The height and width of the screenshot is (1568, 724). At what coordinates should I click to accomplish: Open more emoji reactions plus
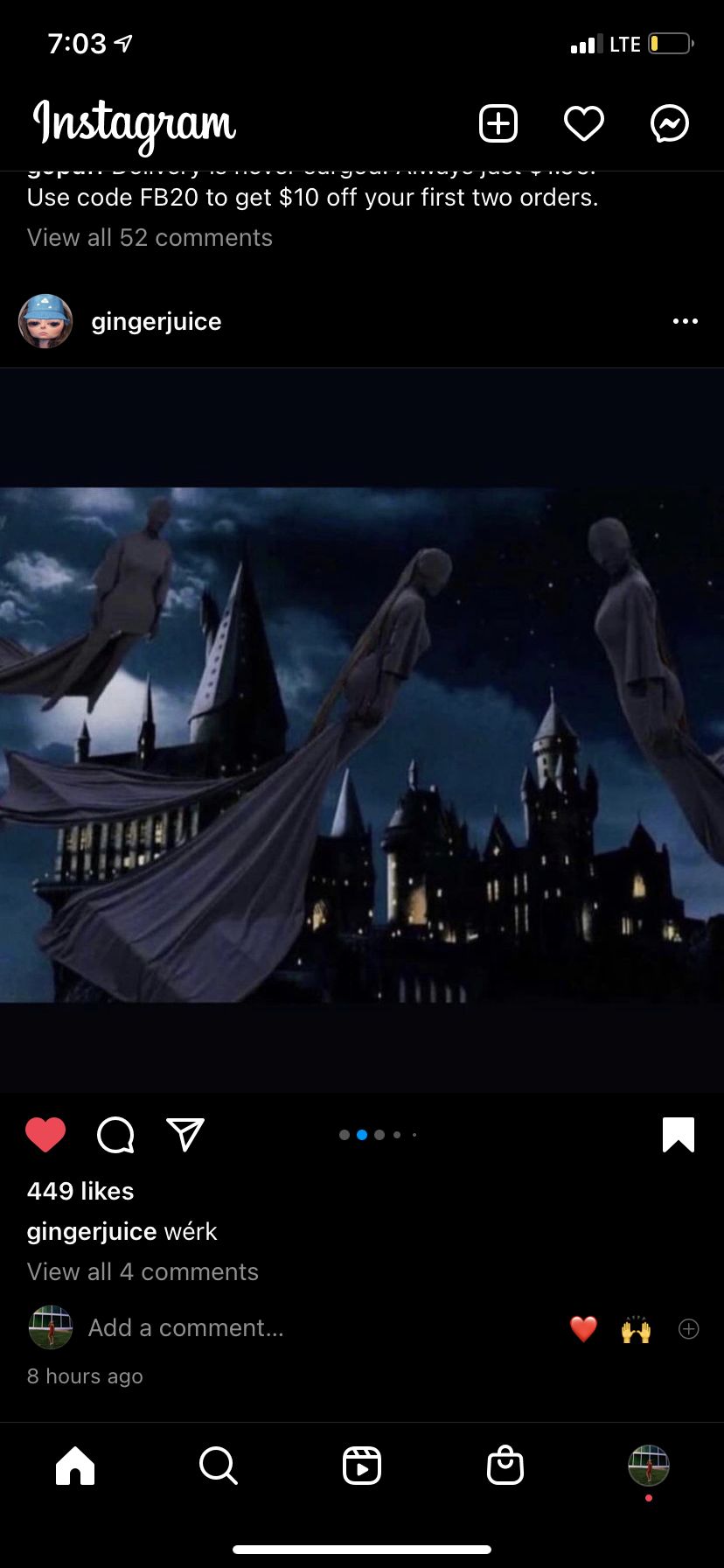[689, 1329]
